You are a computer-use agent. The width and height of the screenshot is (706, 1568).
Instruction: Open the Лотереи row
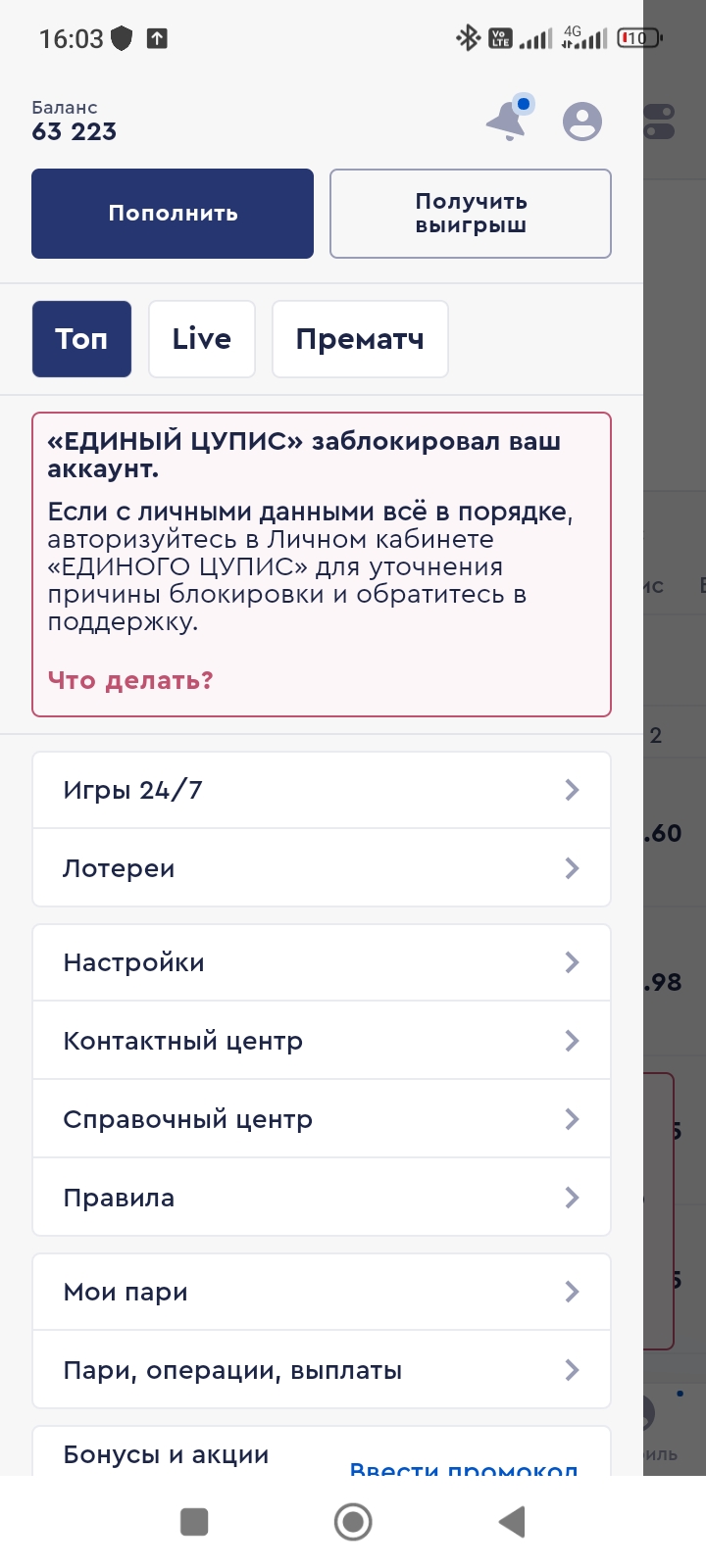(322, 868)
